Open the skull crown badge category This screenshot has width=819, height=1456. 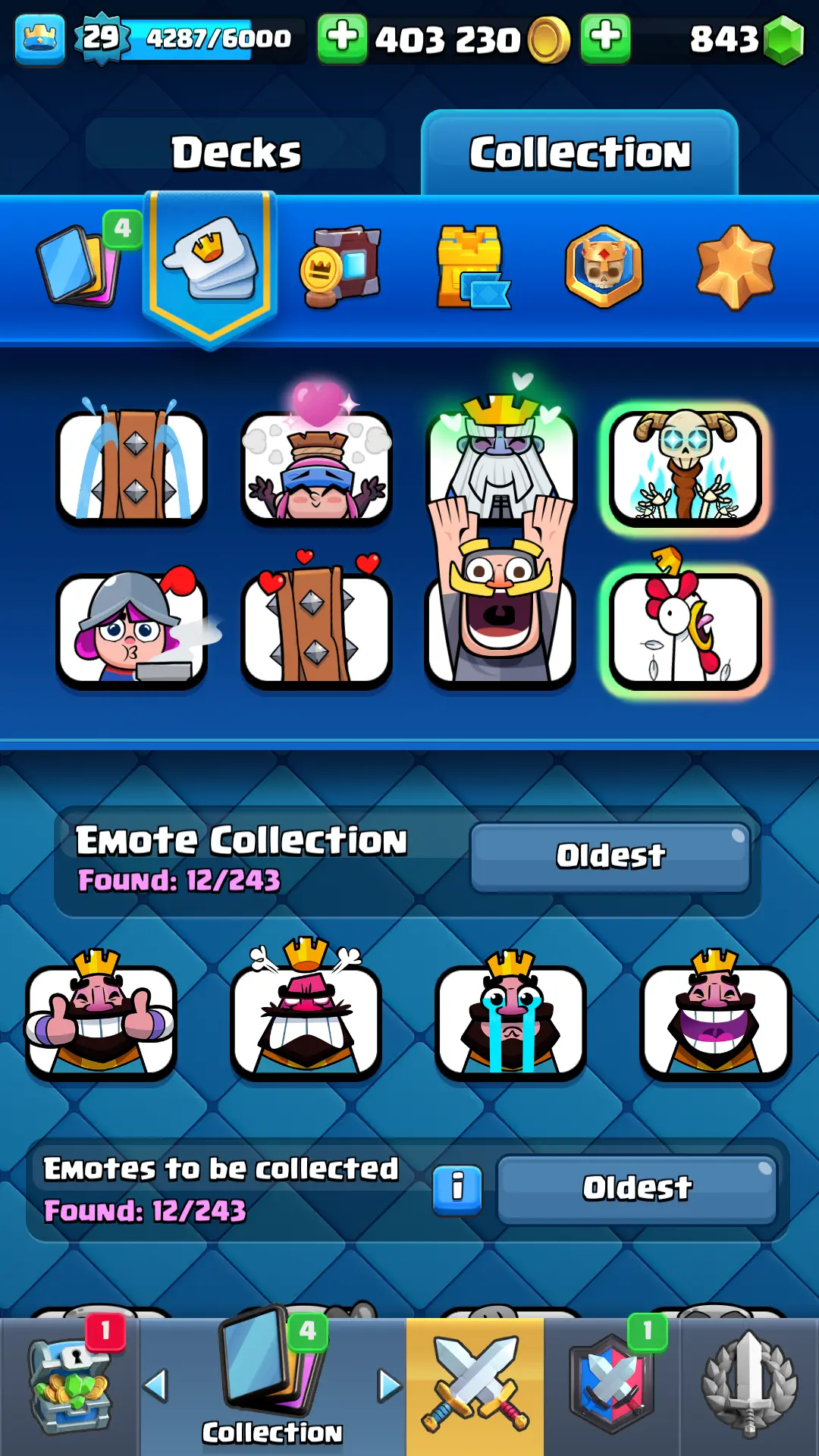click(x=604, y=267)
